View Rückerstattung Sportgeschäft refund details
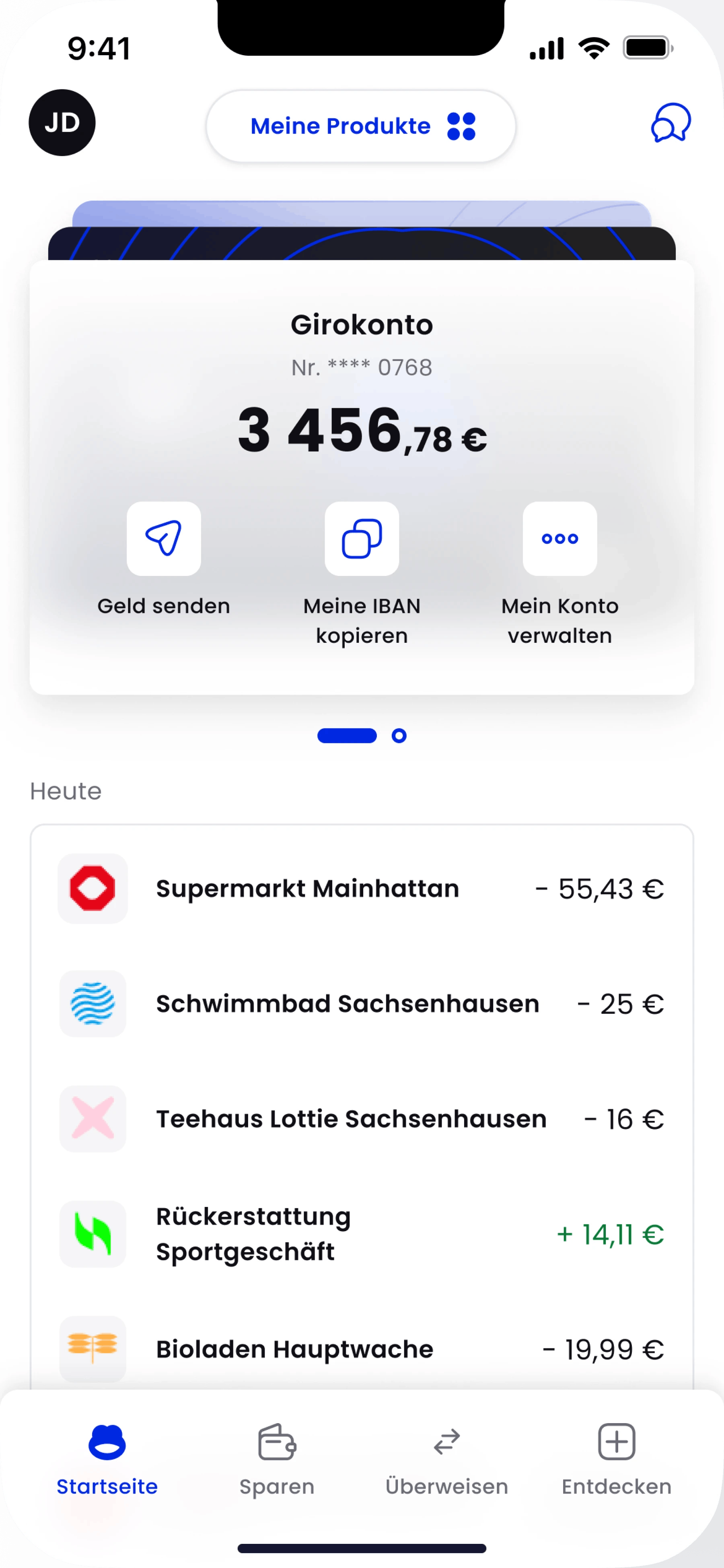 tap(362, 1234)
